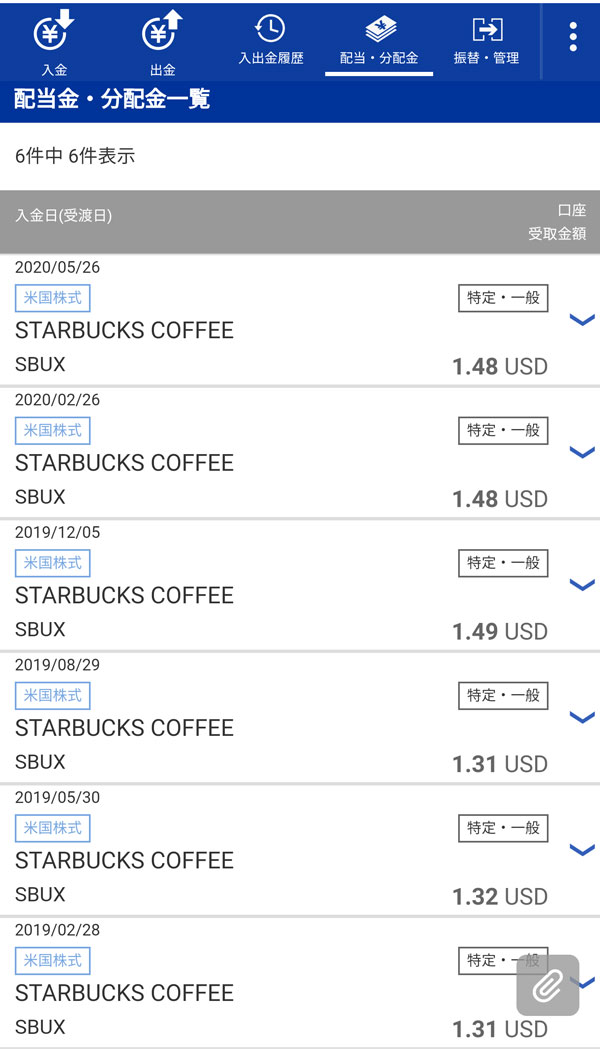Open the 入金 deposit tab
Viewport: 600px width, 1052px height.
(x=54, y=41)
